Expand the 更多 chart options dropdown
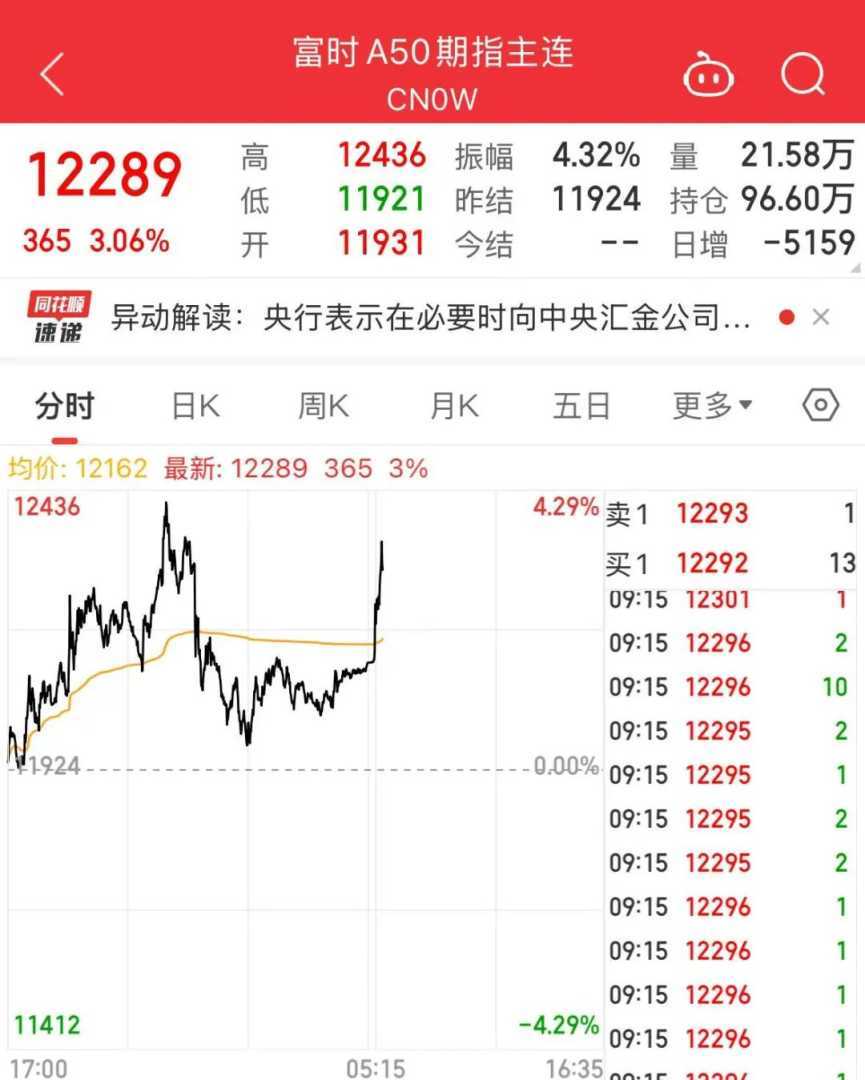Viewport: 865px width, 1080px height. pyautogui.click(x=712, y=406)
